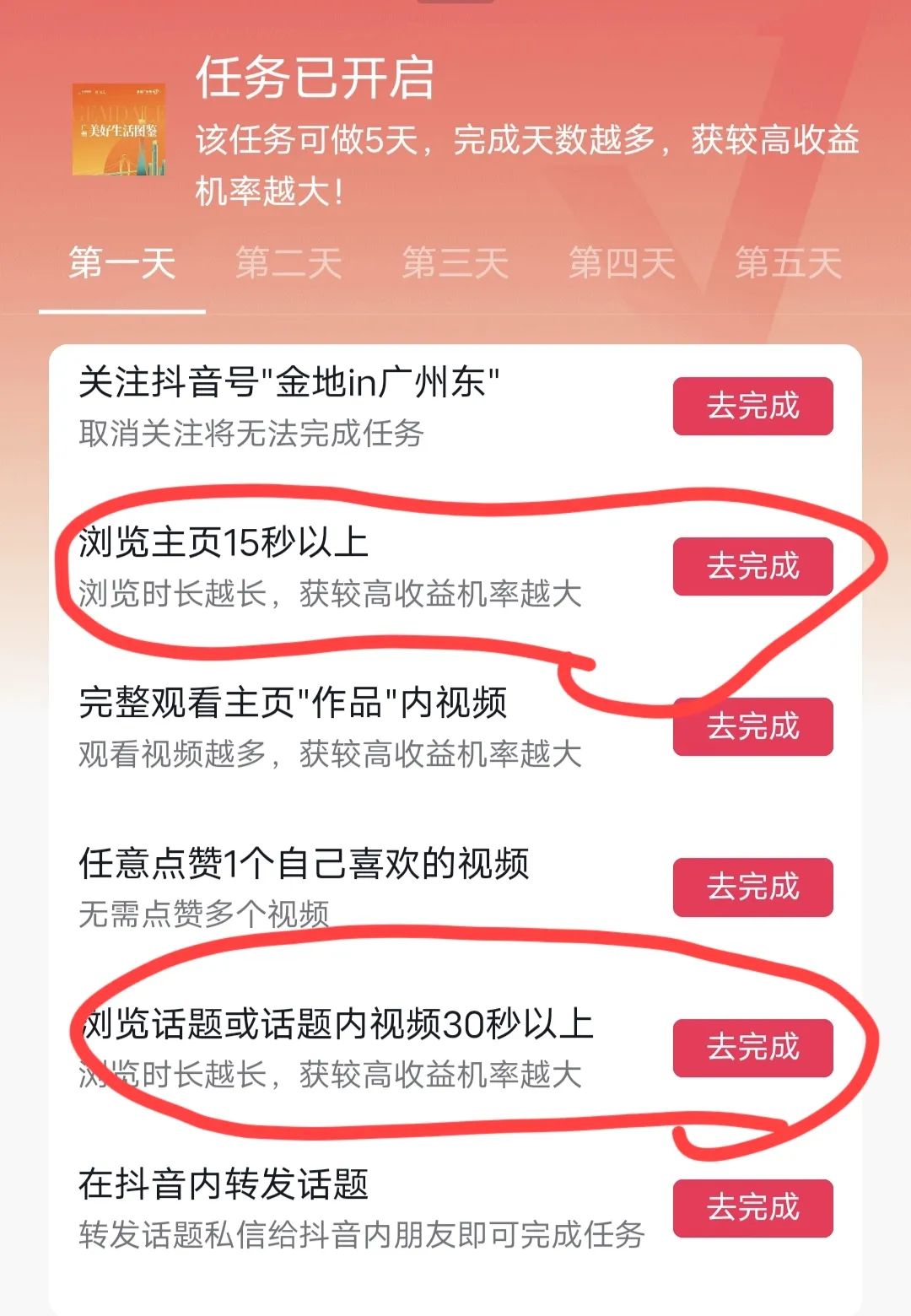Tap 去完成 for 浏览话题30秒以上
Viewport: 911px width, 1316px height.
click(x=752, y=1048)
